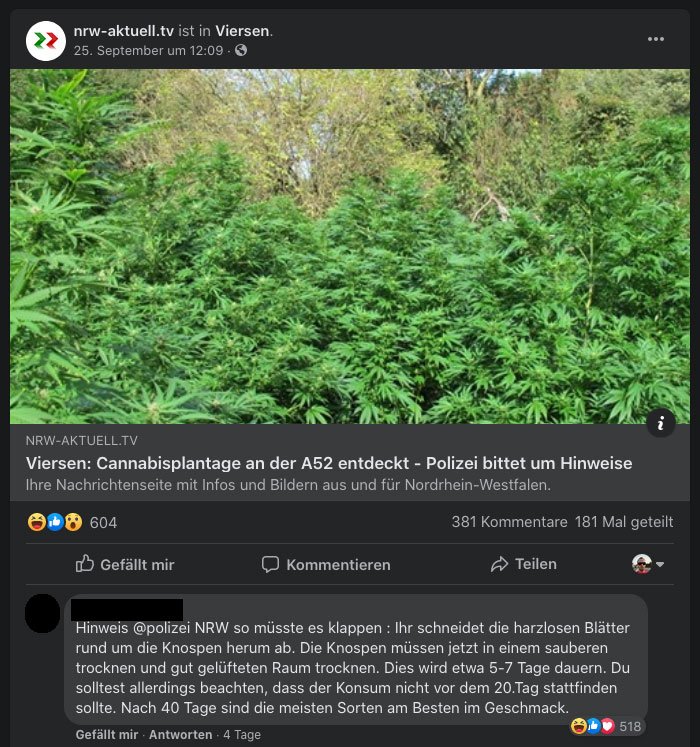Screen dimensions: 700x747
Task: View the 604 post reactions
Action: 72,522
